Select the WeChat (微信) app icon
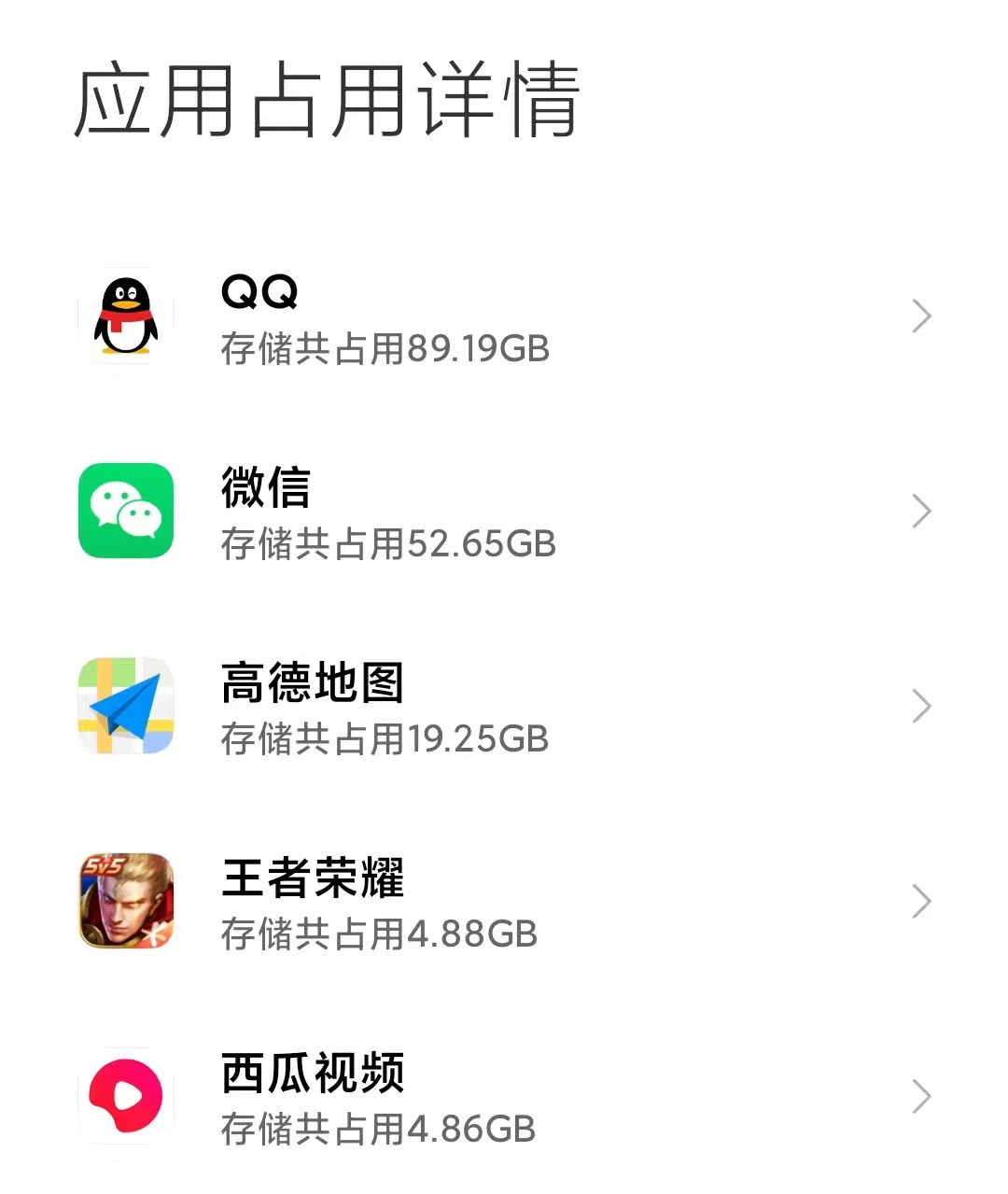The height and width of the screenshot is (1194, 1008). pyautogui.click(x=125, y=511)
